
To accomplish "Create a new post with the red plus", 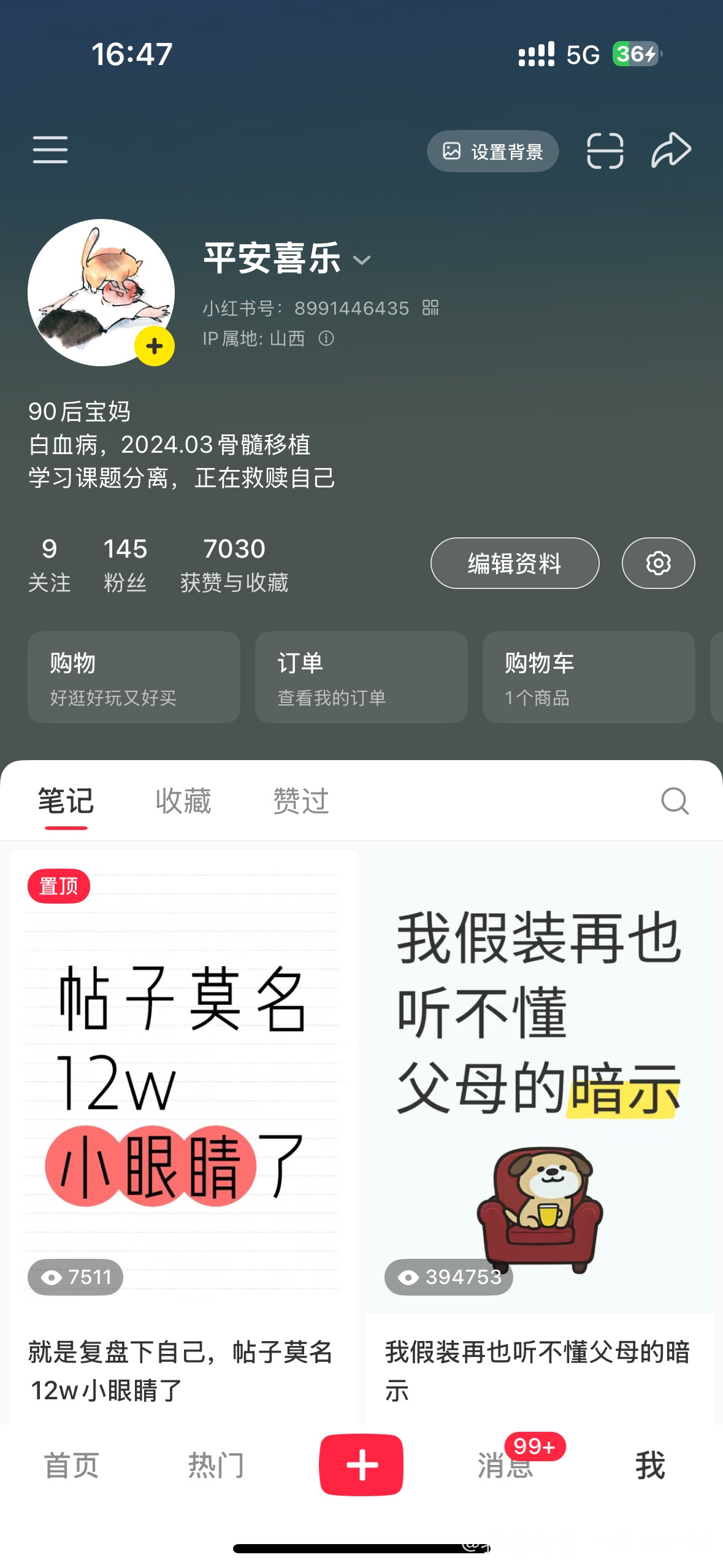I will coord(361,1465).
